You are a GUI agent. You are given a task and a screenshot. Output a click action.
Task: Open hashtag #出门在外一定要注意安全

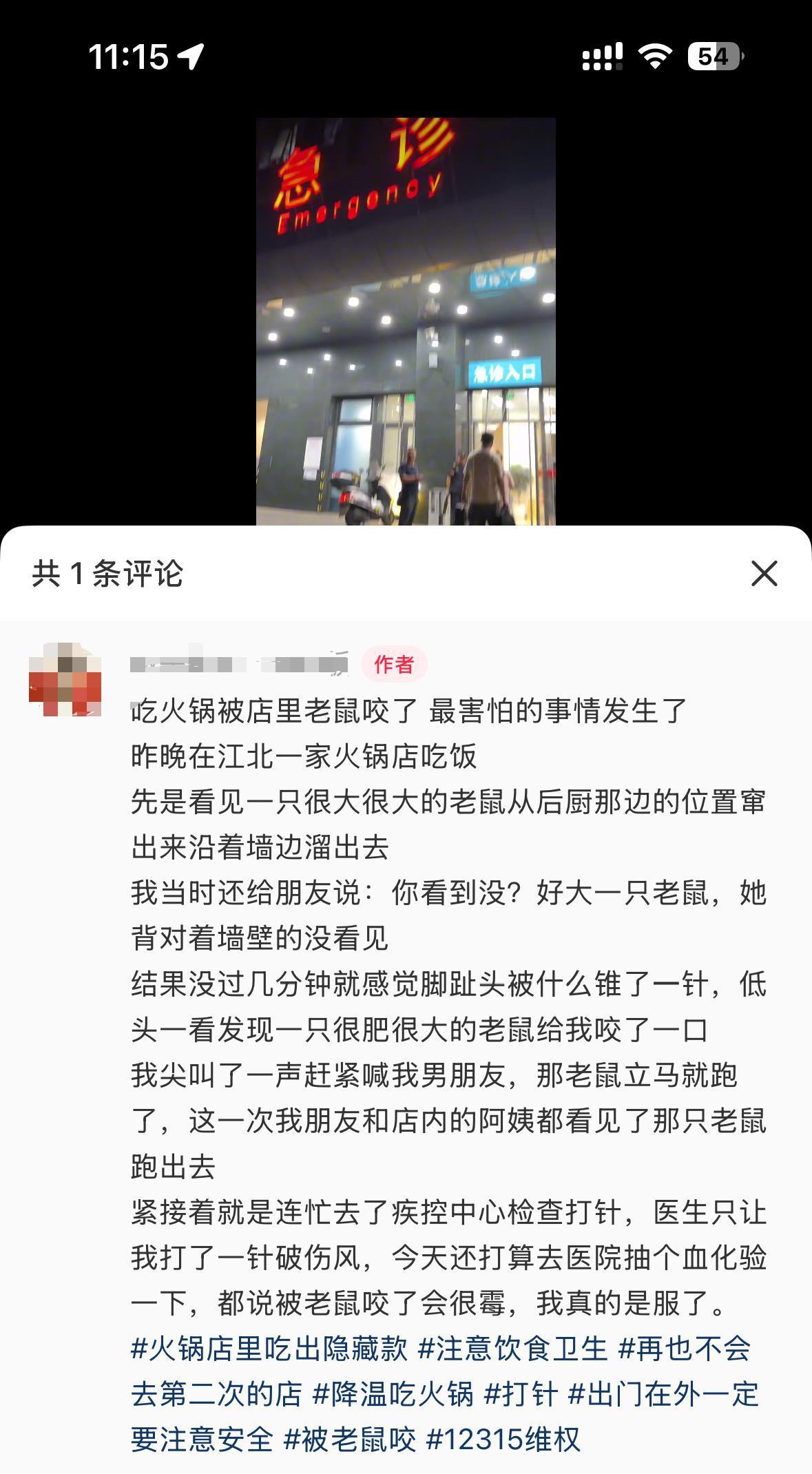(663, 1393)
